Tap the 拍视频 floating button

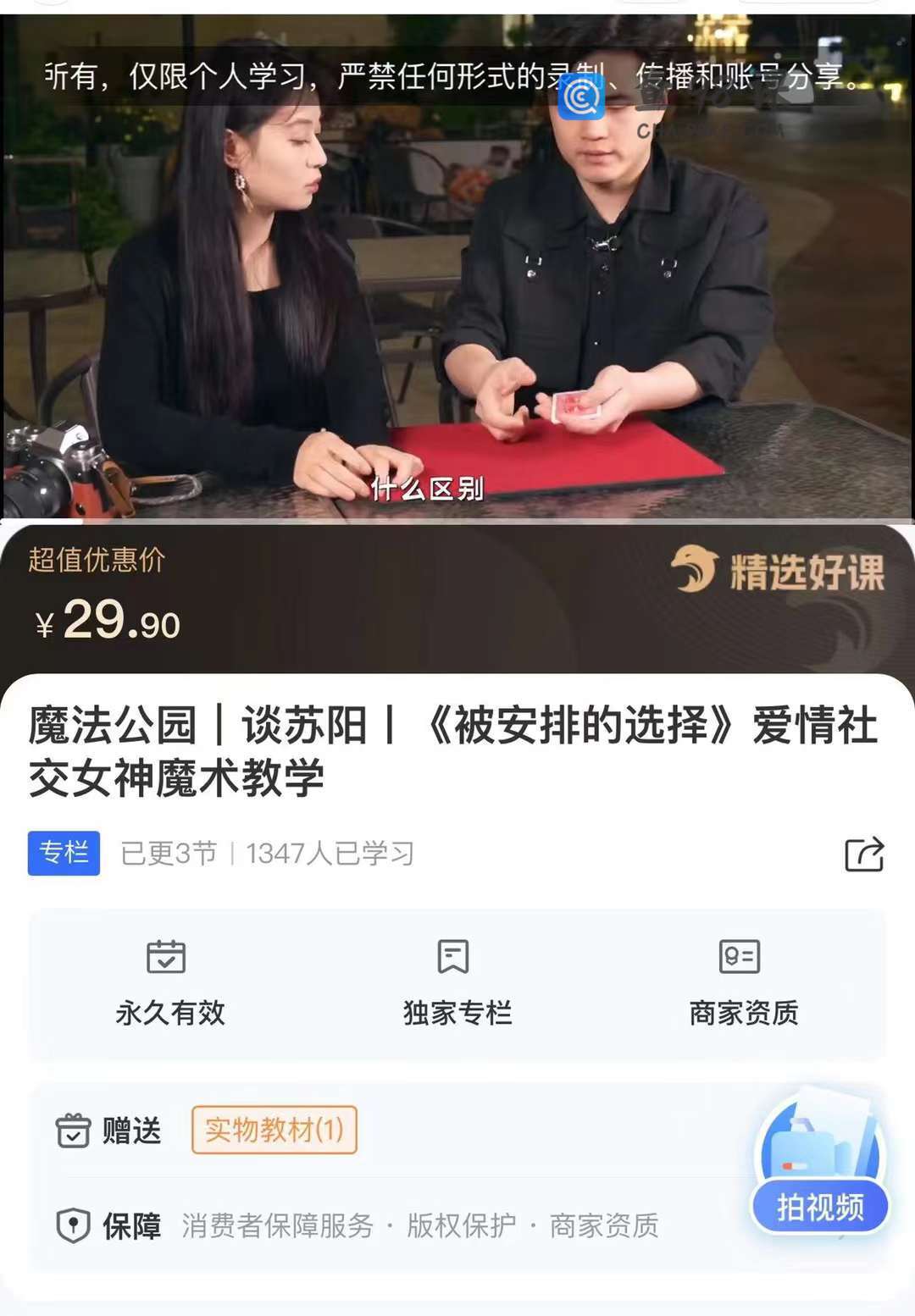click(x=819, y=1204)
